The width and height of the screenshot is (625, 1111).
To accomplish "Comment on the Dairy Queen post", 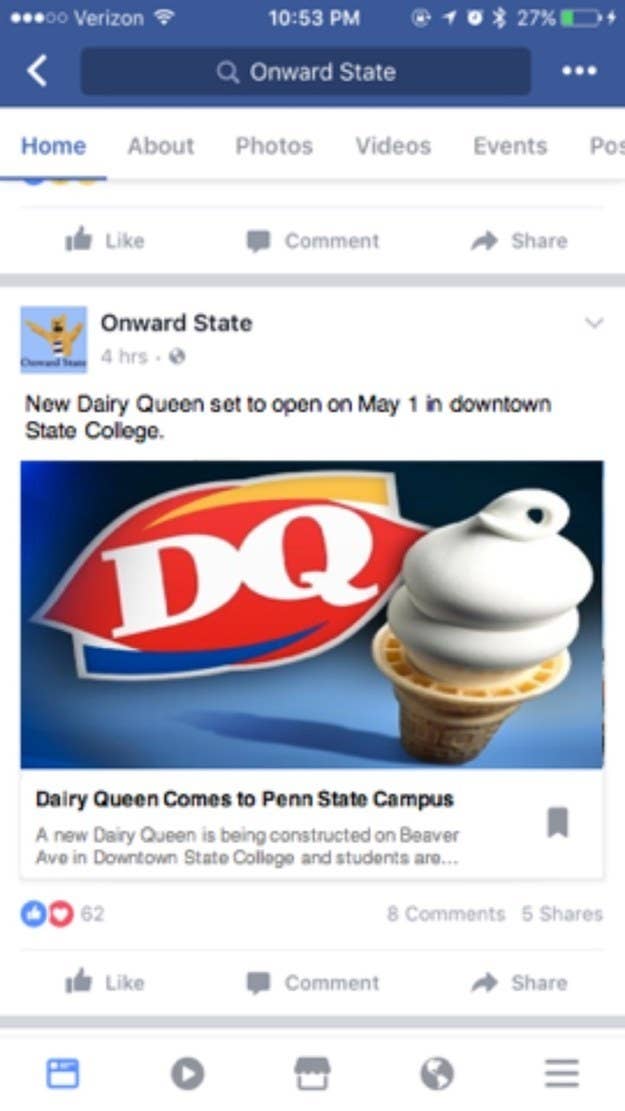I will point(314,982).
